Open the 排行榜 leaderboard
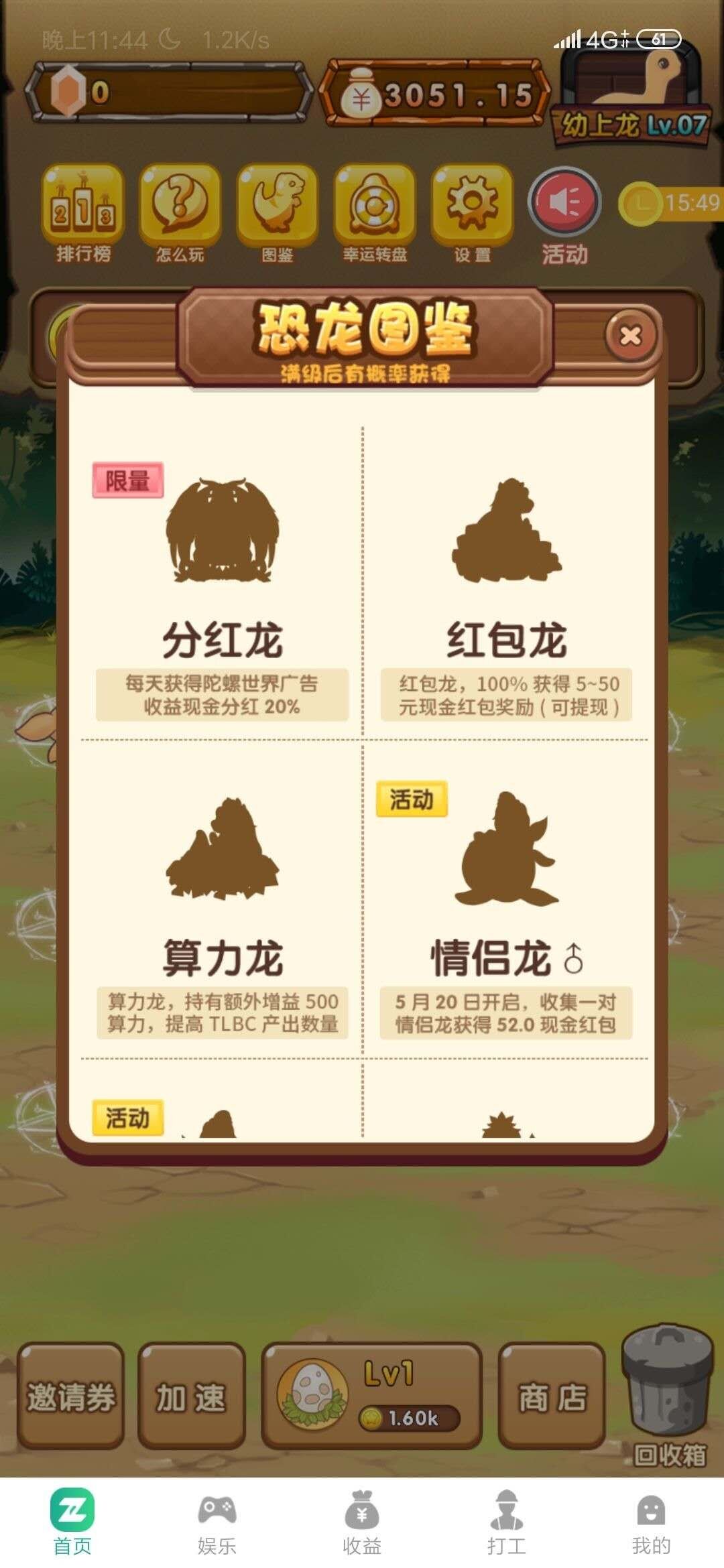The image size is (724, 1568). coord(83,213)
